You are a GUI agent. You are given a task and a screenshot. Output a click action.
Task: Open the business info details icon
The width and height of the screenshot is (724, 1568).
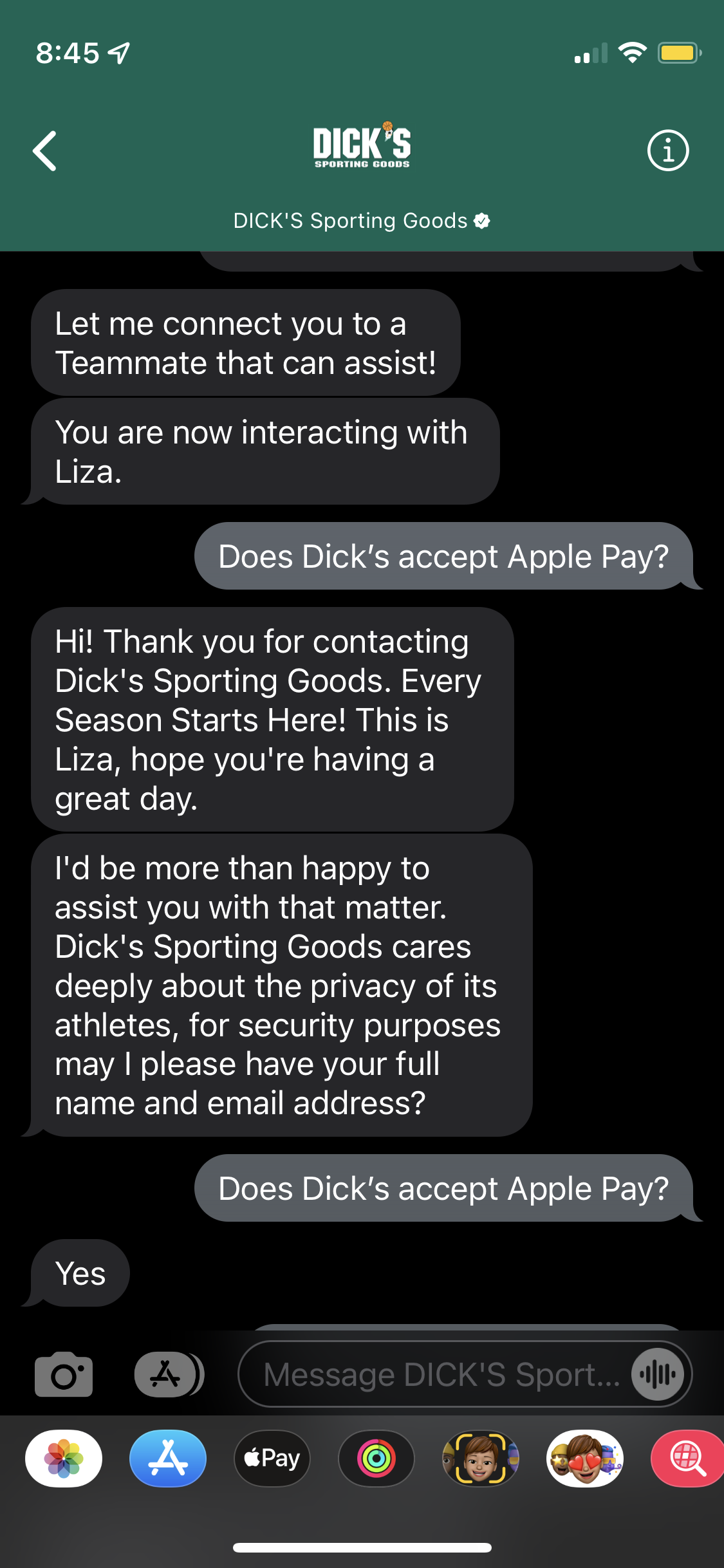(667, 151)
